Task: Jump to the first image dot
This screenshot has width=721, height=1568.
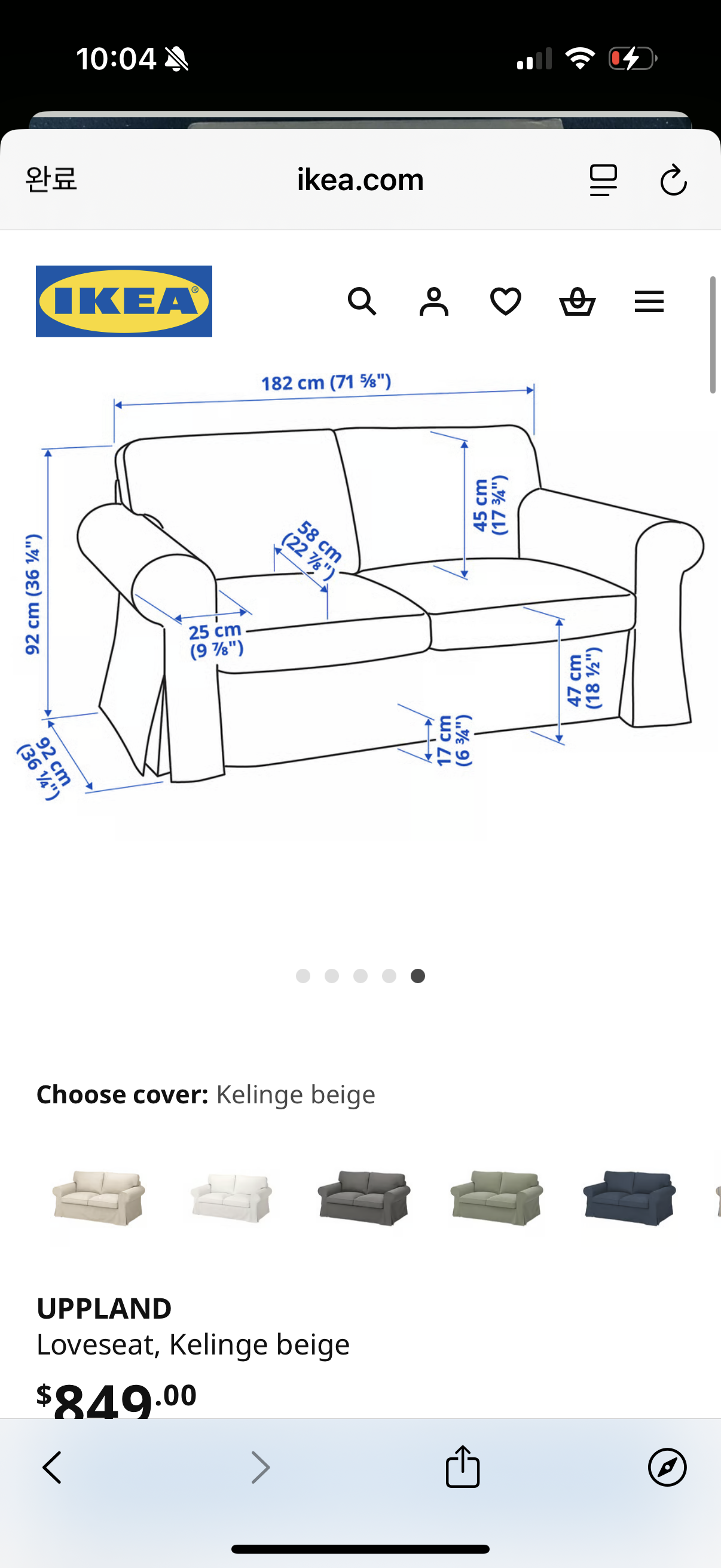Action: 303,976
